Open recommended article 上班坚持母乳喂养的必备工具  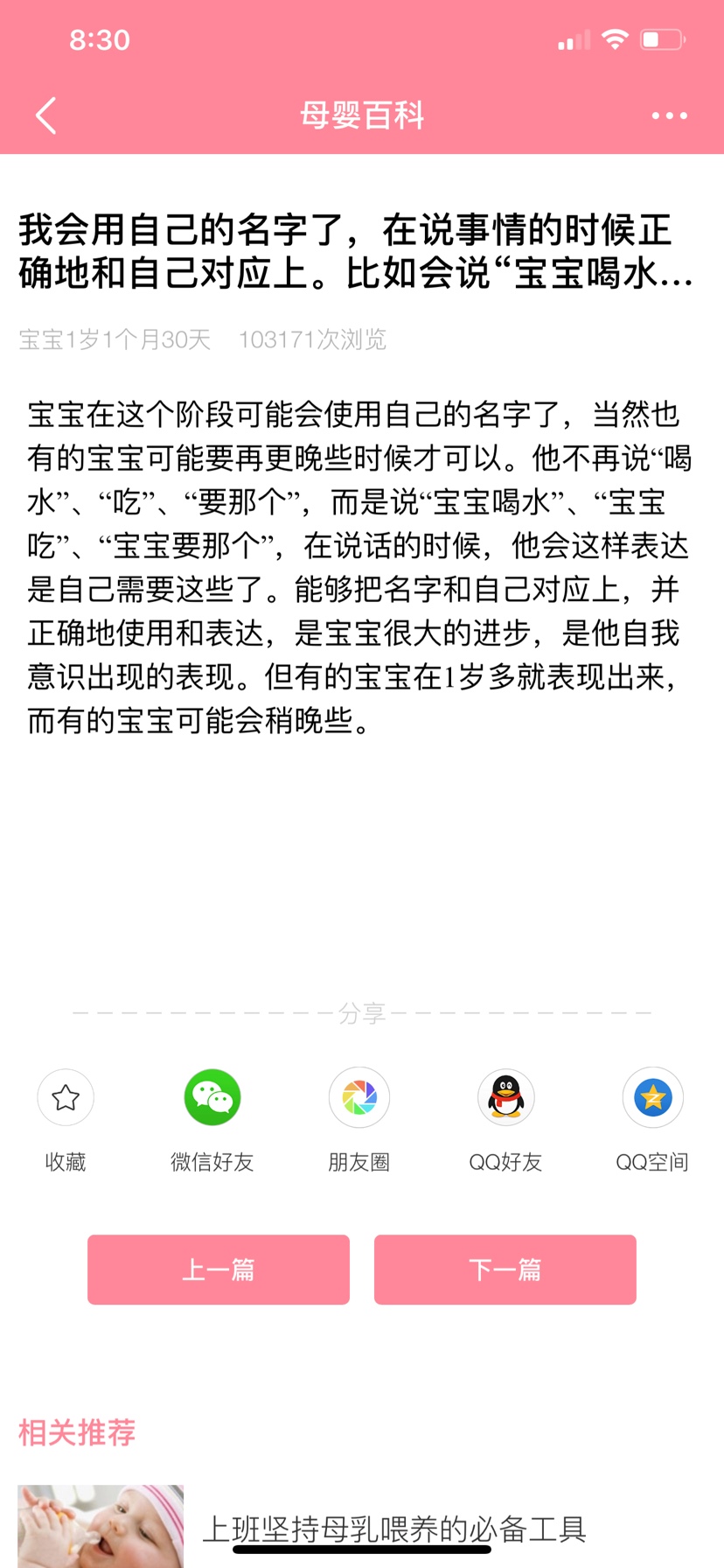tap(393, 1529)
